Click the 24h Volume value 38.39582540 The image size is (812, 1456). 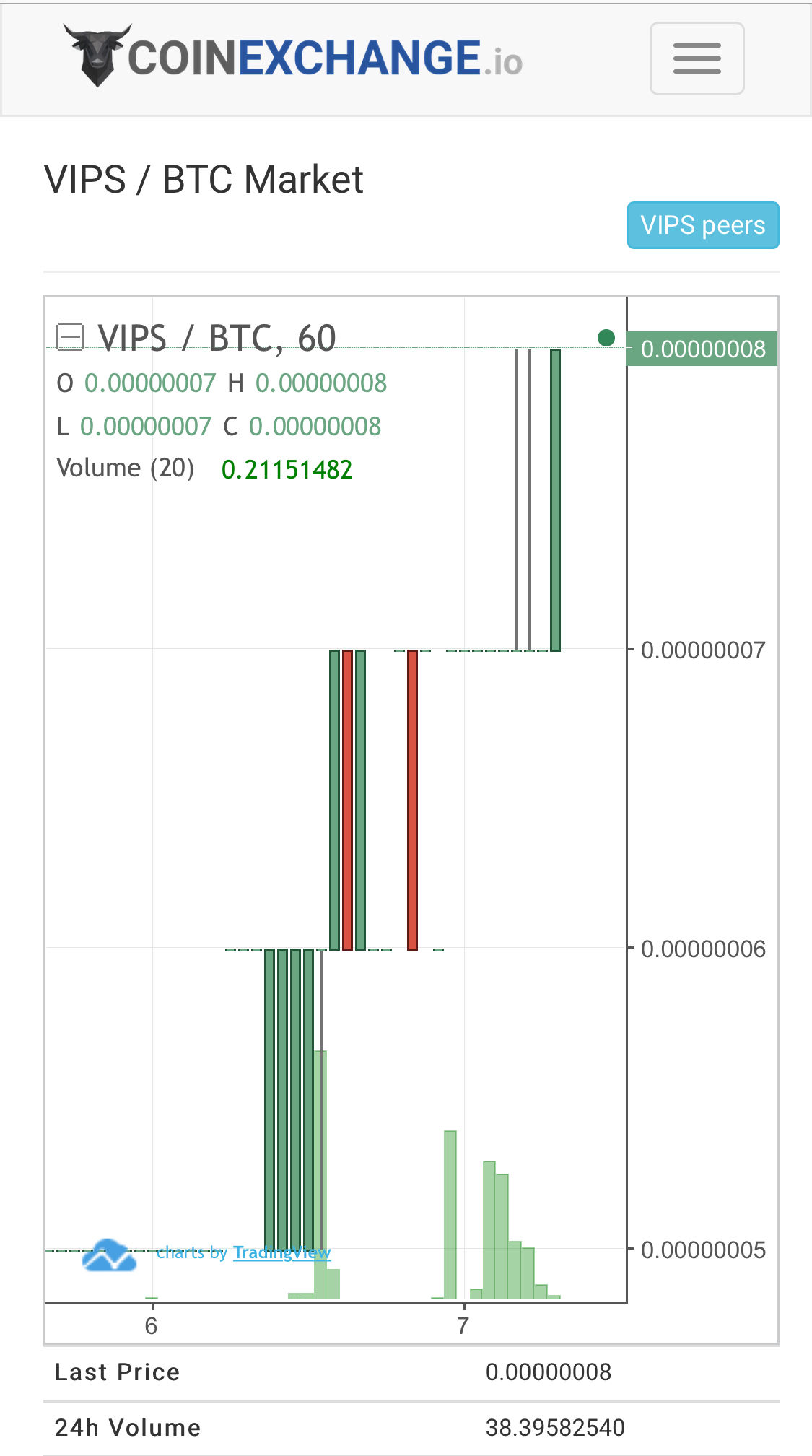555,1428
